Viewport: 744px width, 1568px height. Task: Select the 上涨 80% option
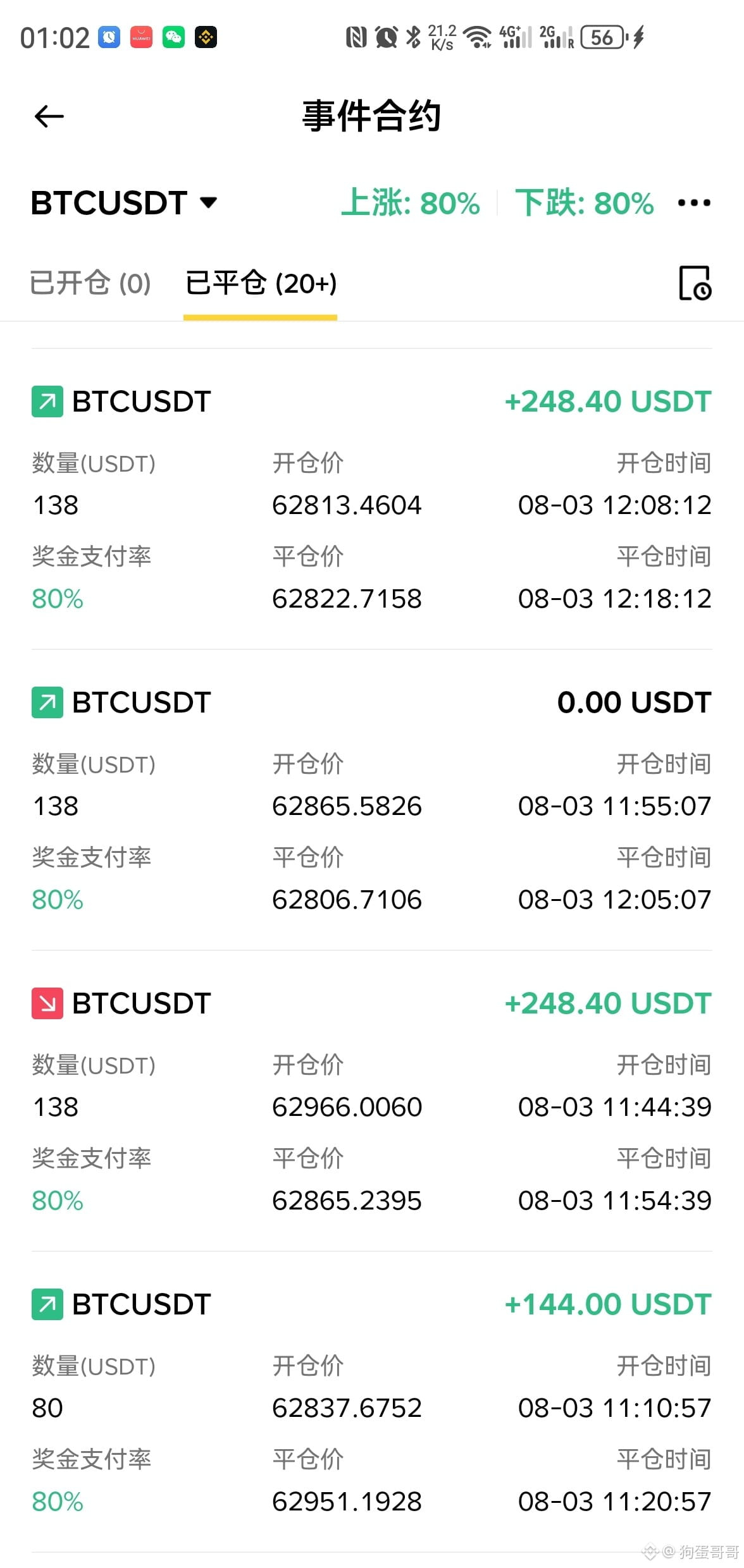coord(411,203)
